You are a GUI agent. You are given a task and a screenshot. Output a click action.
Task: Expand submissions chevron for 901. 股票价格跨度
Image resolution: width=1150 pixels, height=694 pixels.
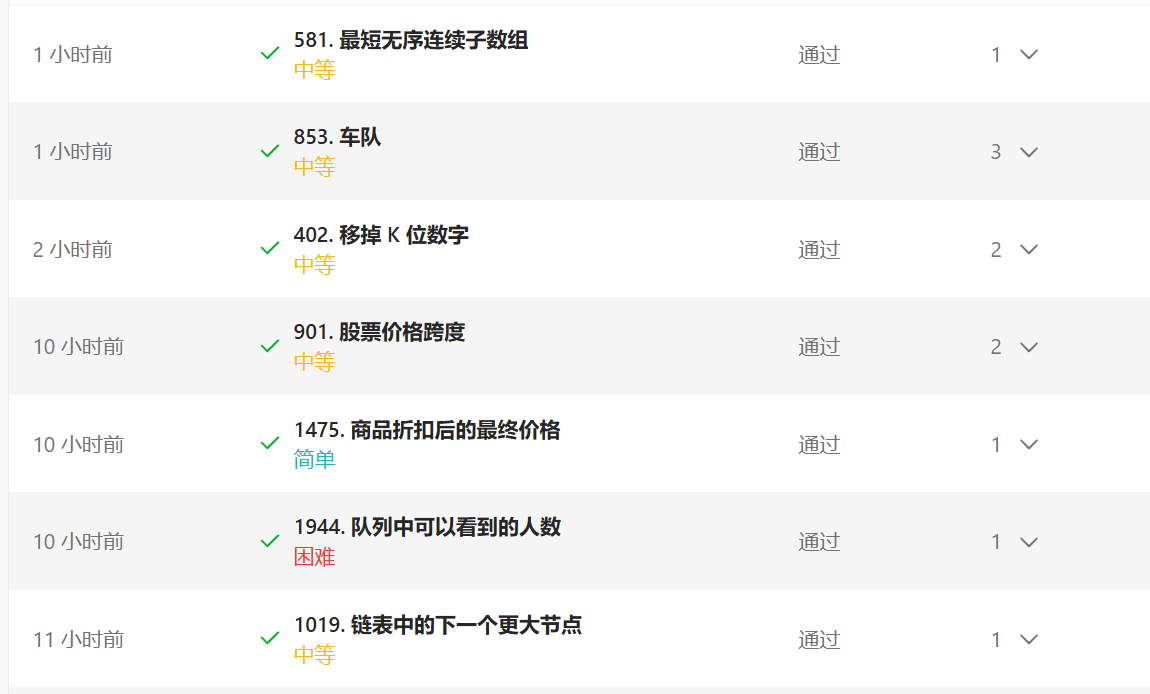click(x=1029, y=347)
